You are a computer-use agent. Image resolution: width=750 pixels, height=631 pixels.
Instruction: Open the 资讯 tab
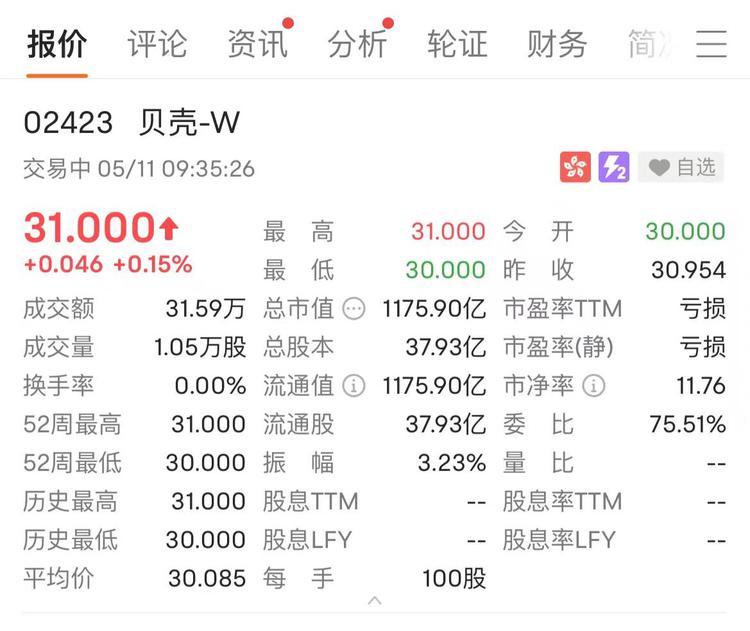[257, 44]
